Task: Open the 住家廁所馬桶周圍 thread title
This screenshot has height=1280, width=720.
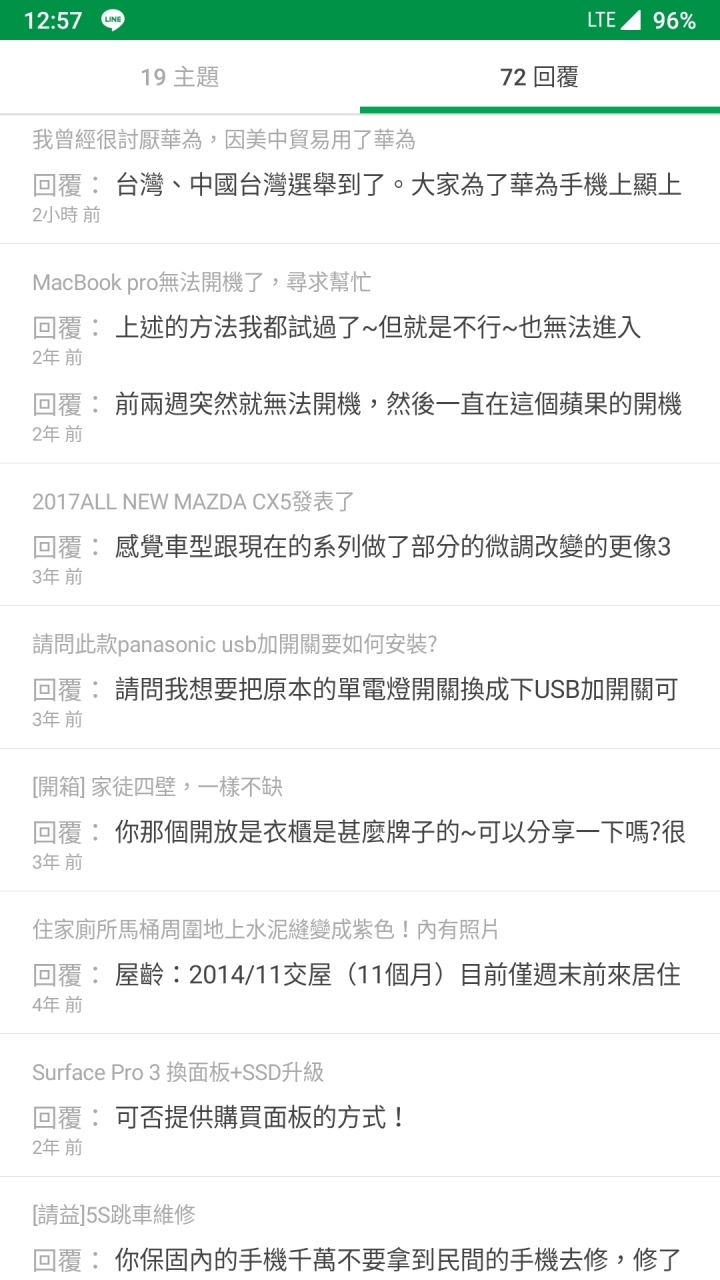Action: pos(265,930)
